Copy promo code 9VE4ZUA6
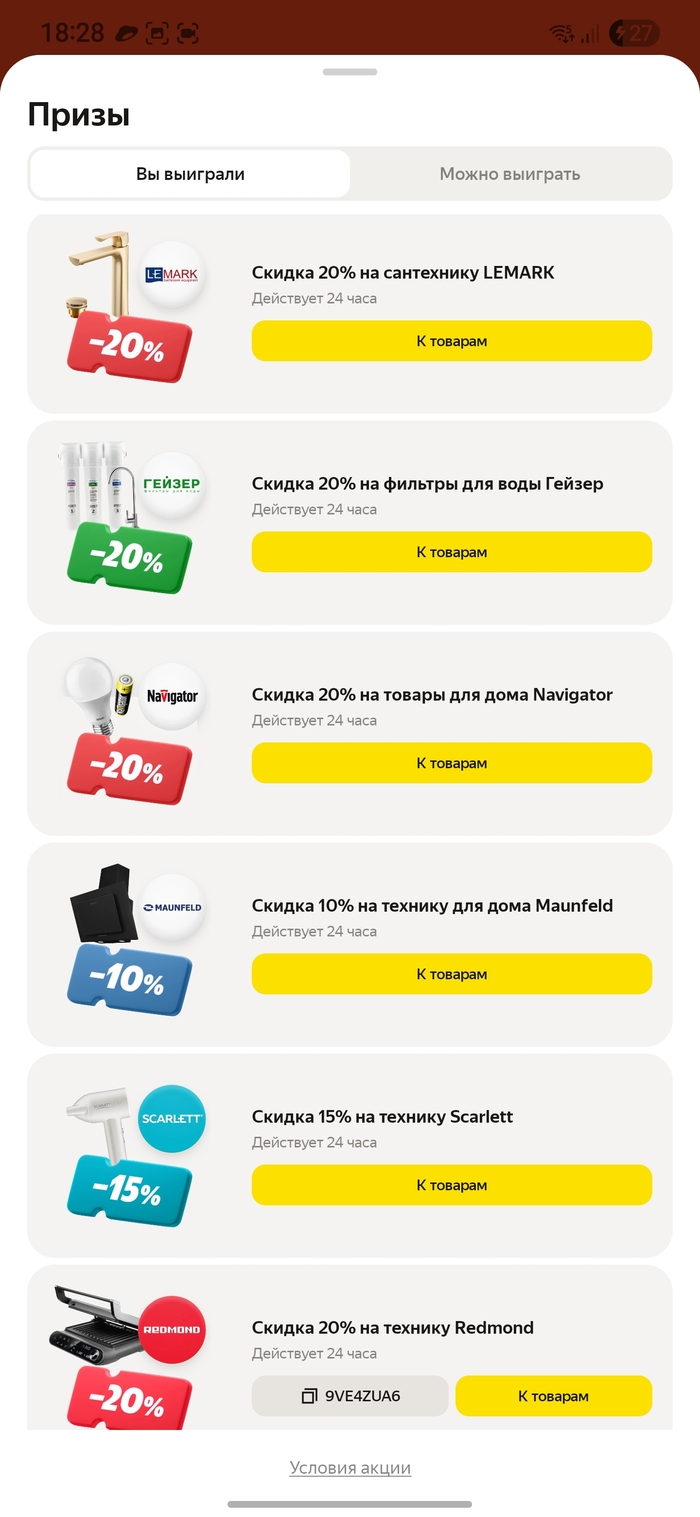 pos(350,1396)
